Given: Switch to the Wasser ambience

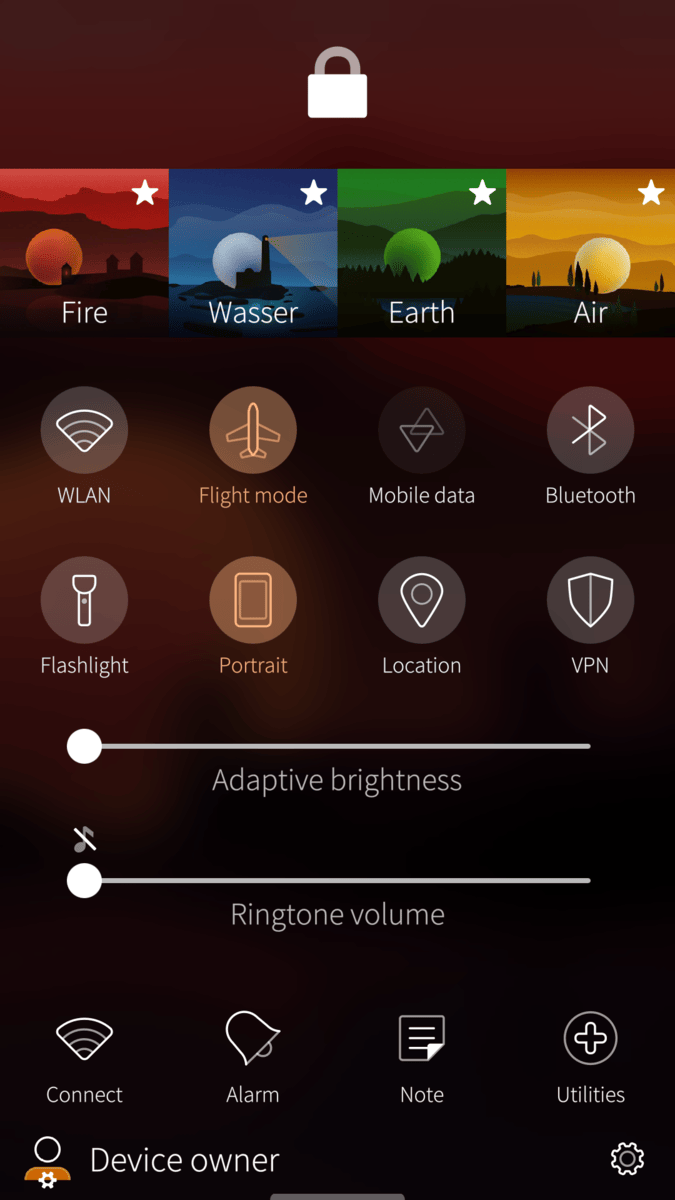Looking at the screenshot, I should [253, 253].
